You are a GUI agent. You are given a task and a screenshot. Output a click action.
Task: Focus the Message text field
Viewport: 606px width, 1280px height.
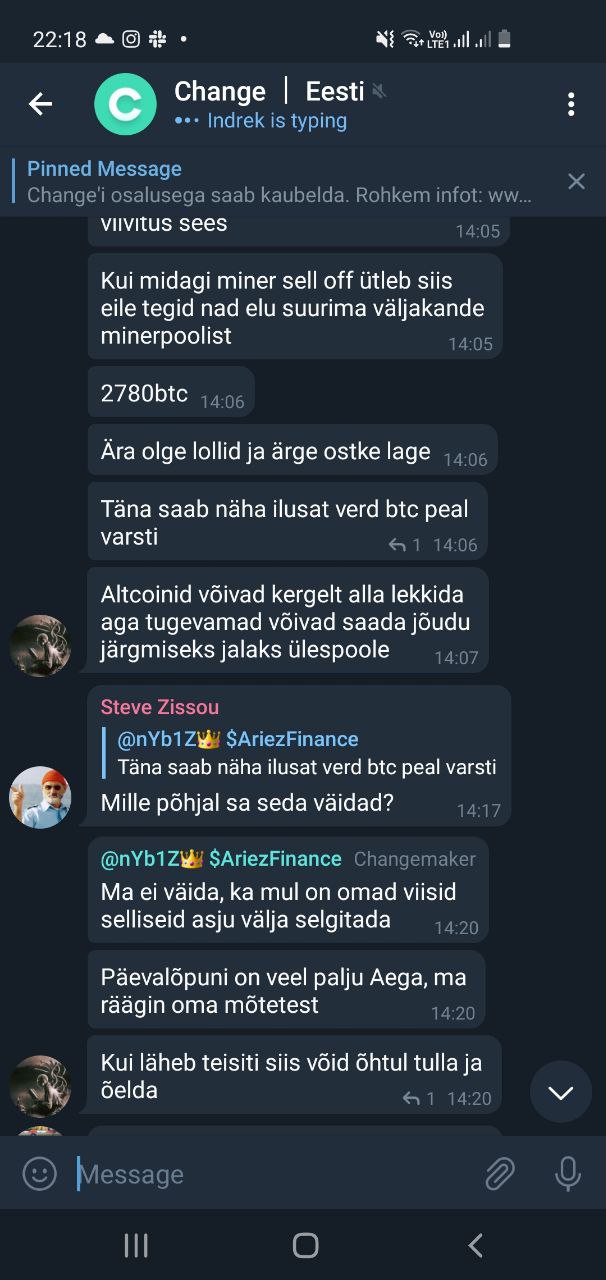tap(270, 1174)
